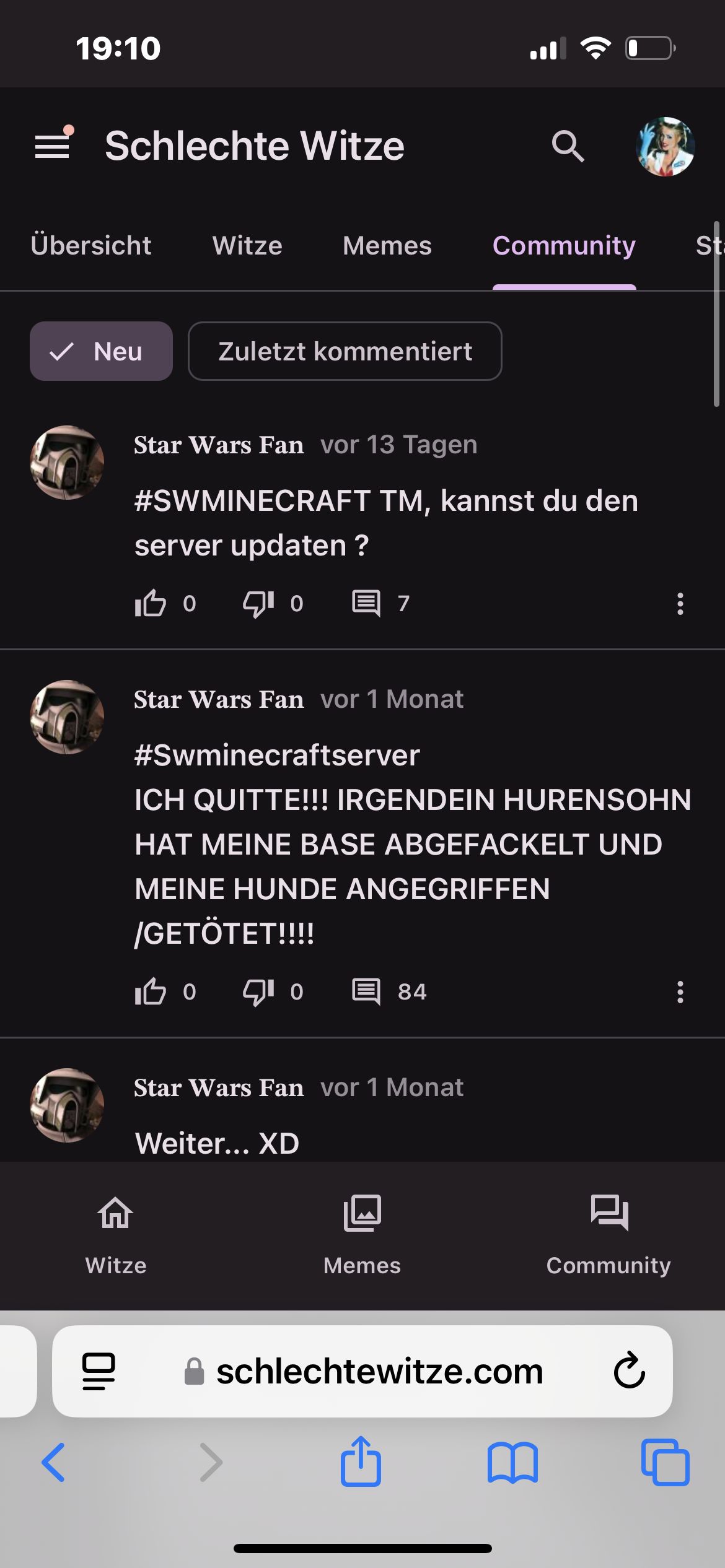This screenshot has width=725, height=1568.
Task: Open overflow menu of #Swminecraftserver post
Action: [x=680, y=992]
